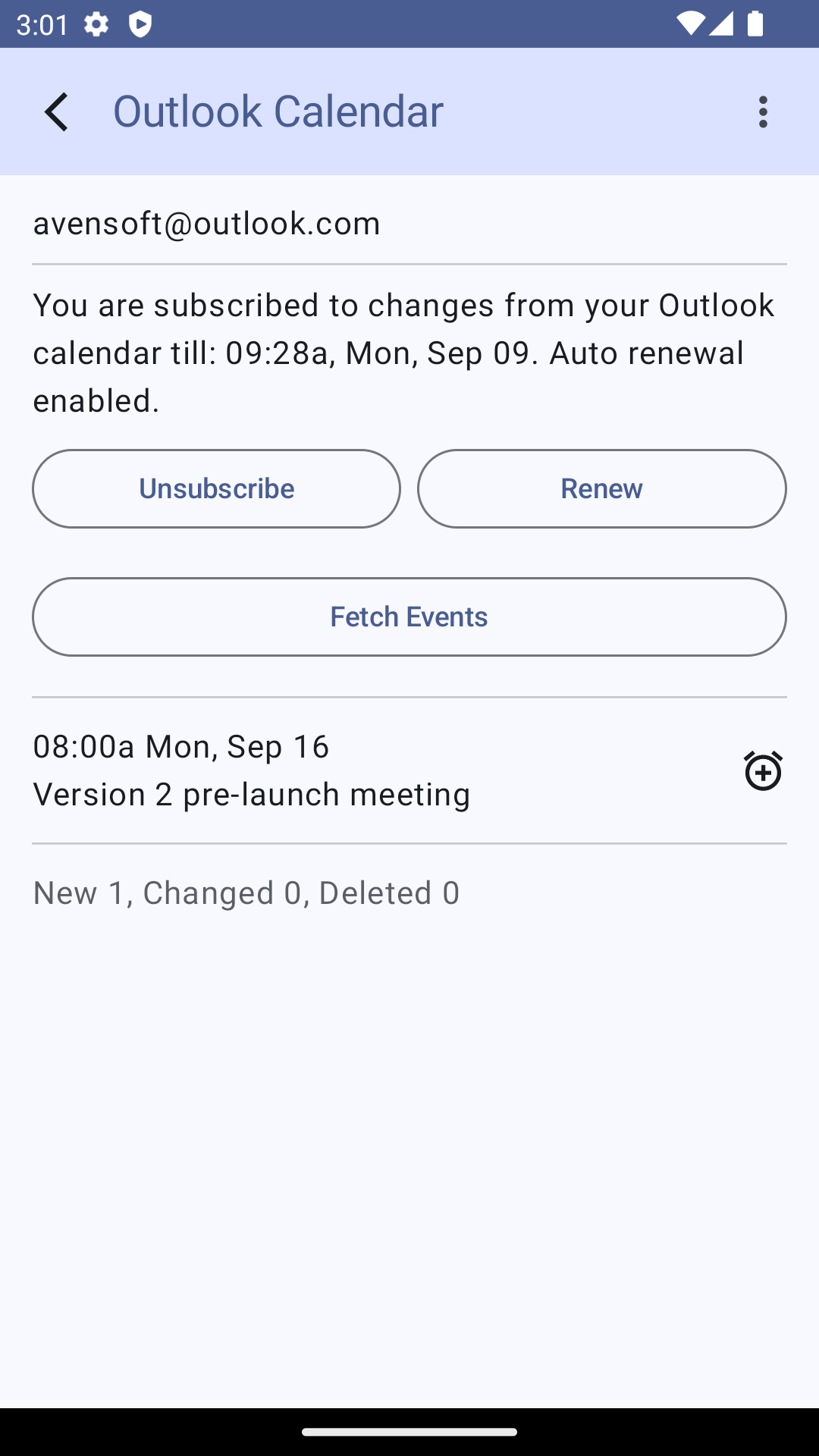Go back using the header arrow
Image resolution: width=819 pixels, height=1456 pixels.
pyautogui.click(x=57, y=111)
